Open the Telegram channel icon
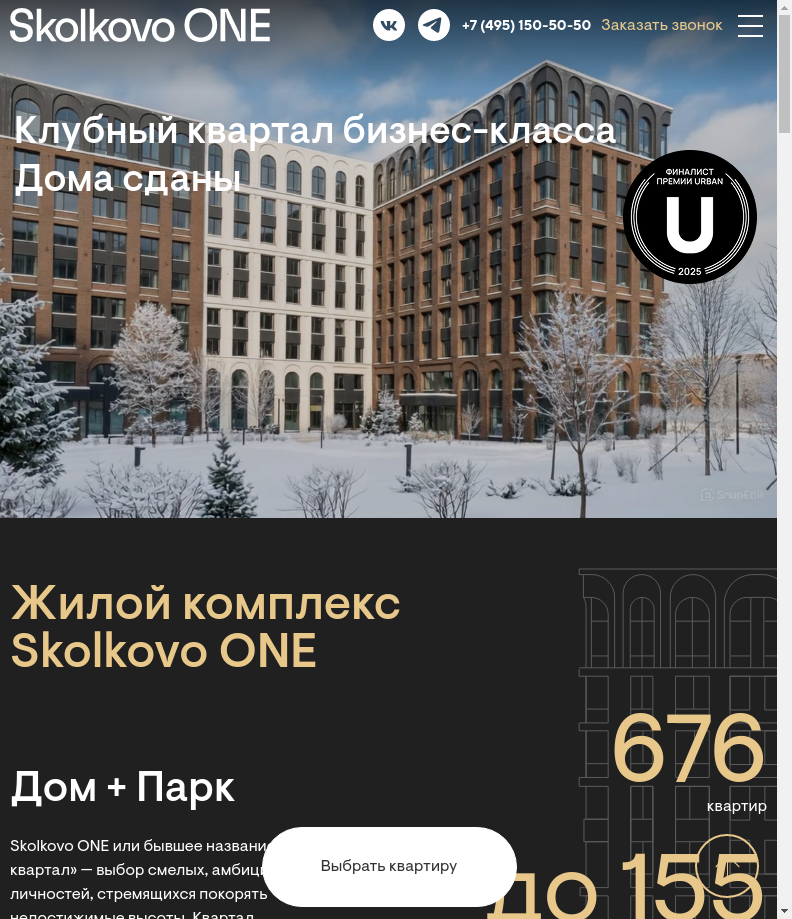The height and width of the screenshot is (919, 792). point(434,25)
